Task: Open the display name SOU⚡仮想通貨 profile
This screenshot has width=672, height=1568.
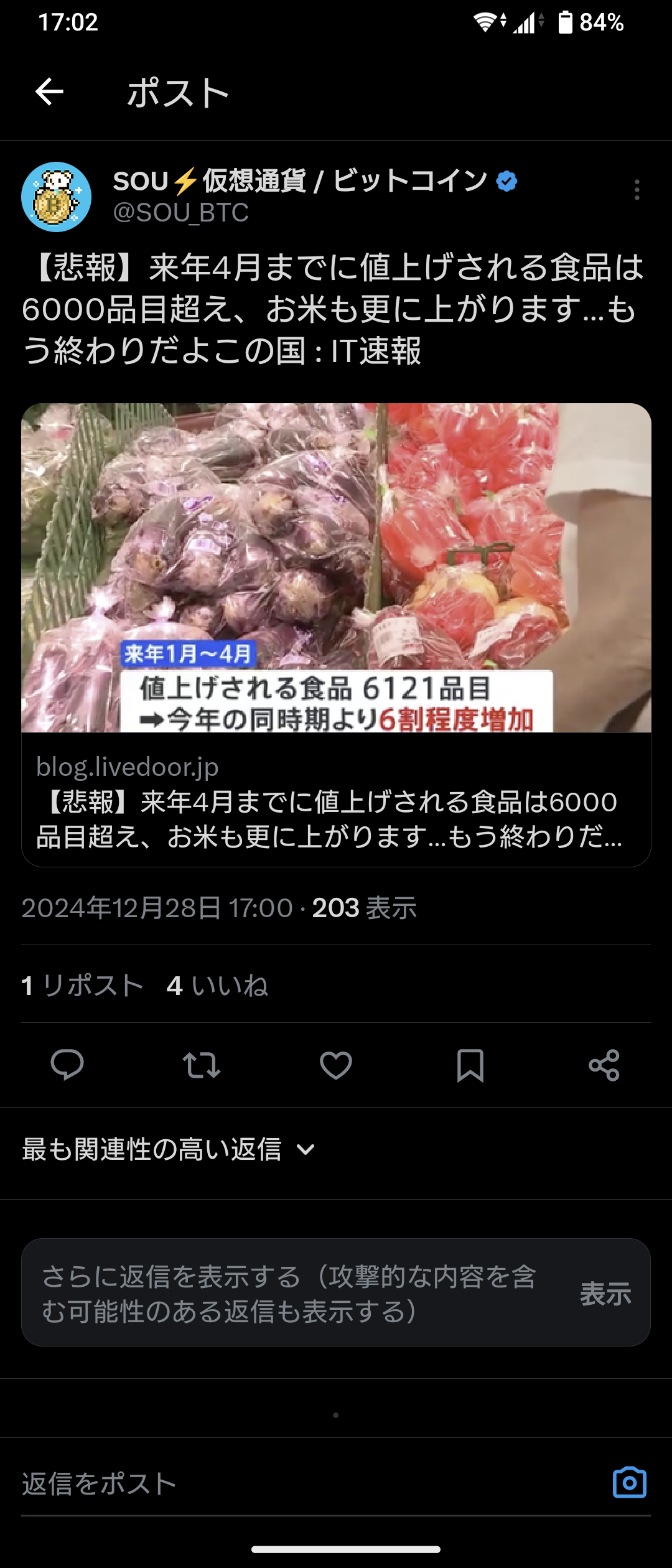Action: pos(300,181)
